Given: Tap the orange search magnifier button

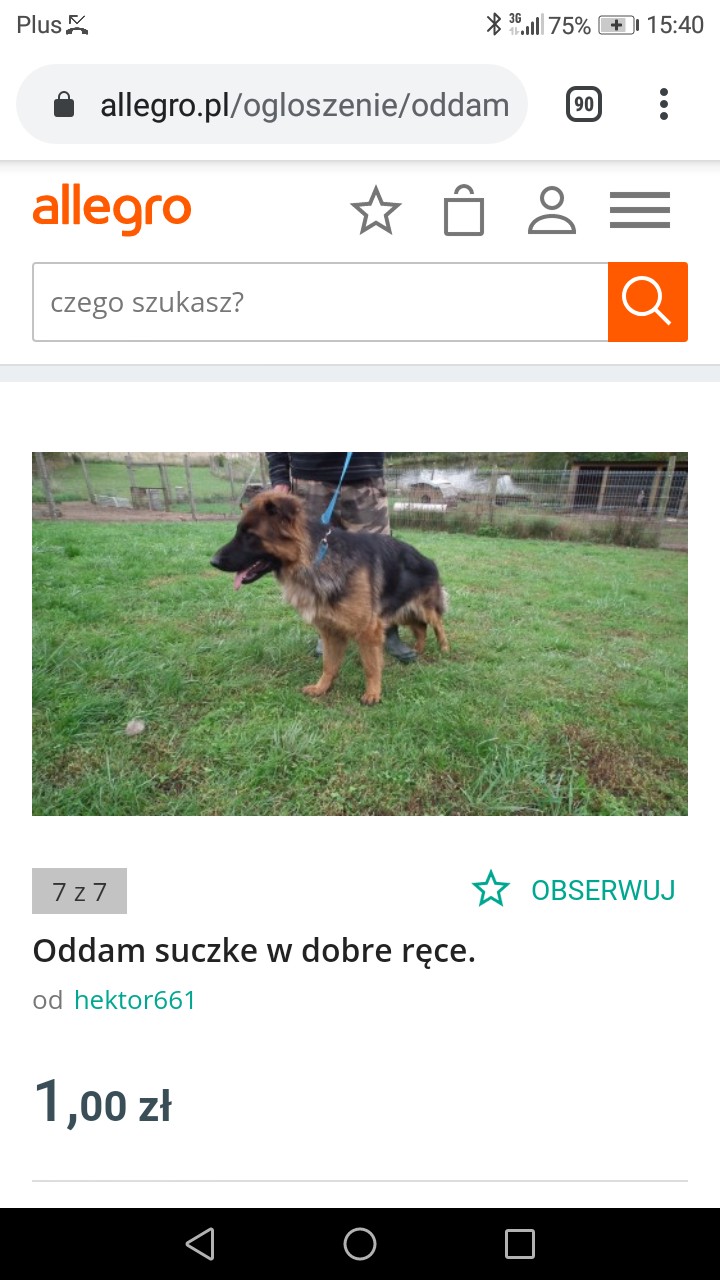Looking at the screenshot, I should 648,302.
